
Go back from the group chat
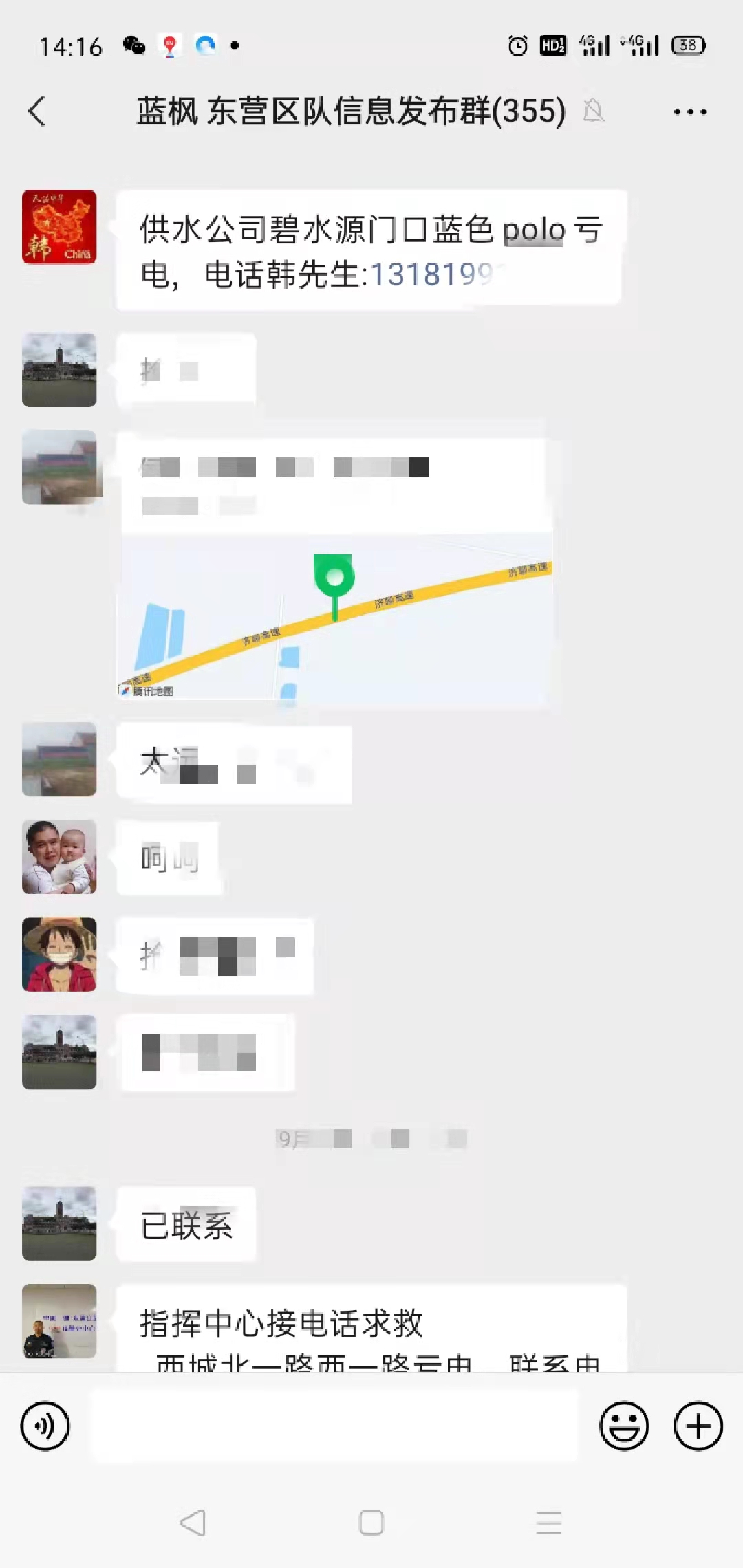point(37,111)
